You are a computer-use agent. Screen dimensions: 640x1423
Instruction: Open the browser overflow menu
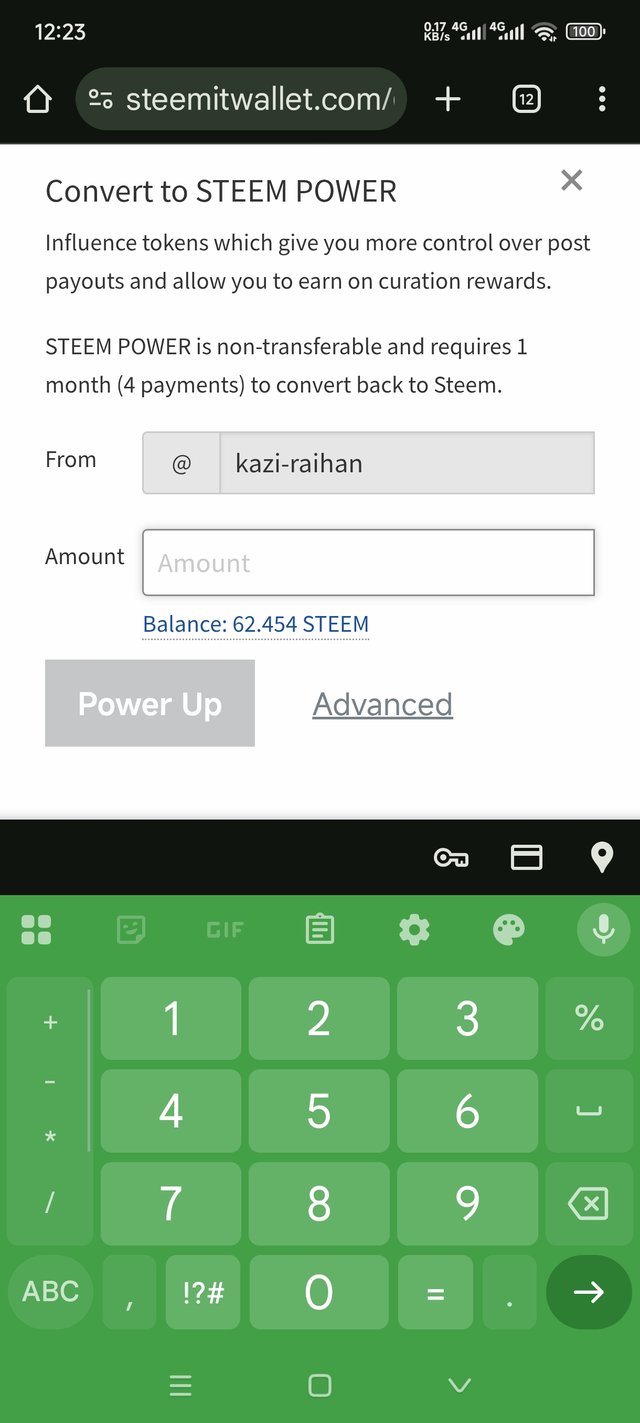(x=601, y=99)
